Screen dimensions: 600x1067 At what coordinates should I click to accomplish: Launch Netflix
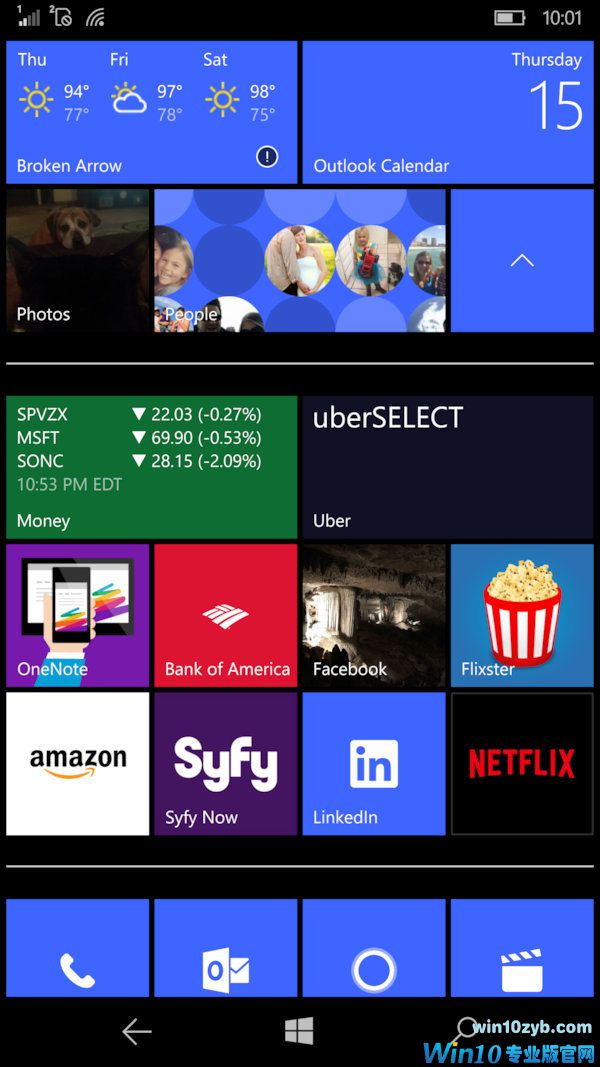521,763
